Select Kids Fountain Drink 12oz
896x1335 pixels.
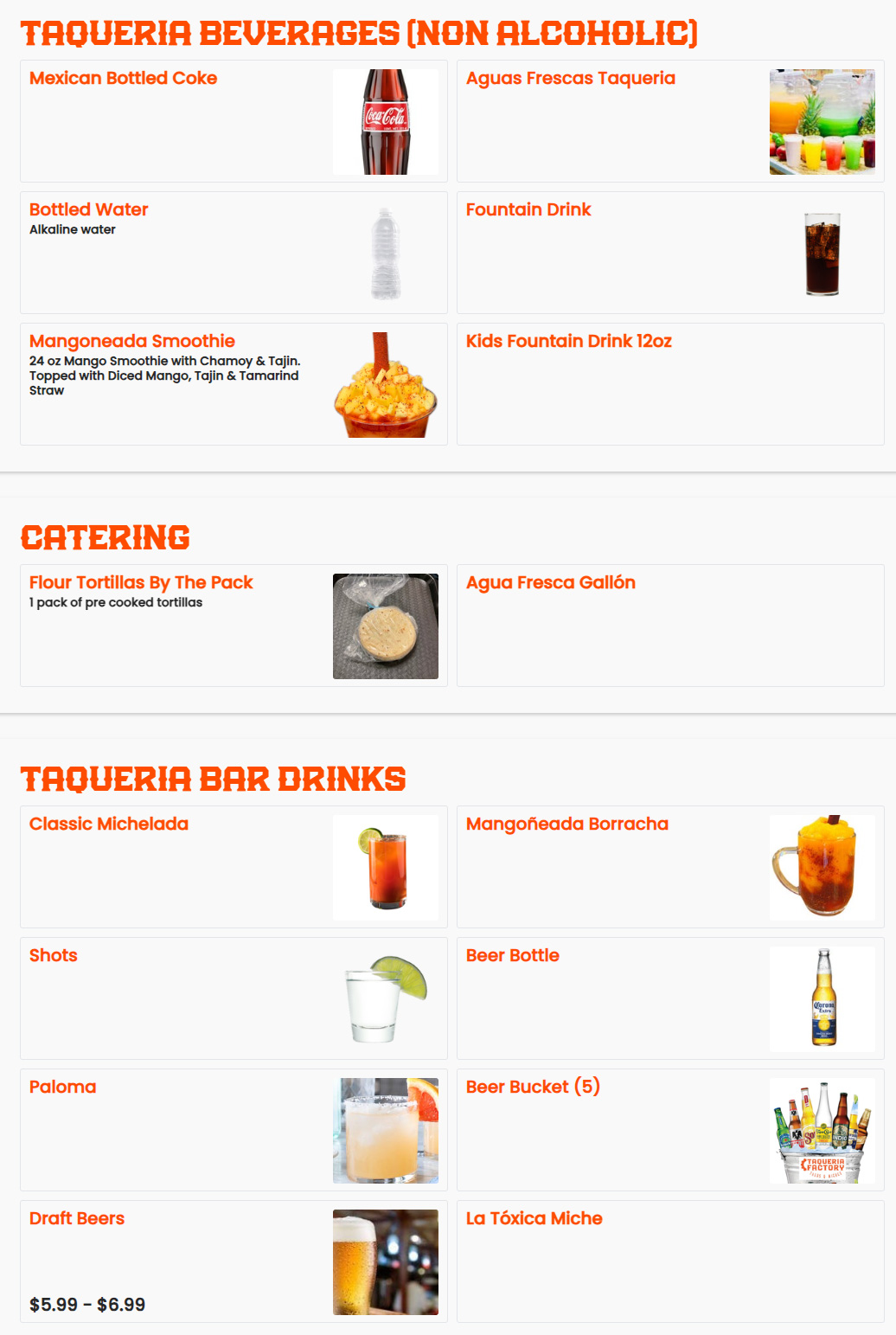[568, 342]
